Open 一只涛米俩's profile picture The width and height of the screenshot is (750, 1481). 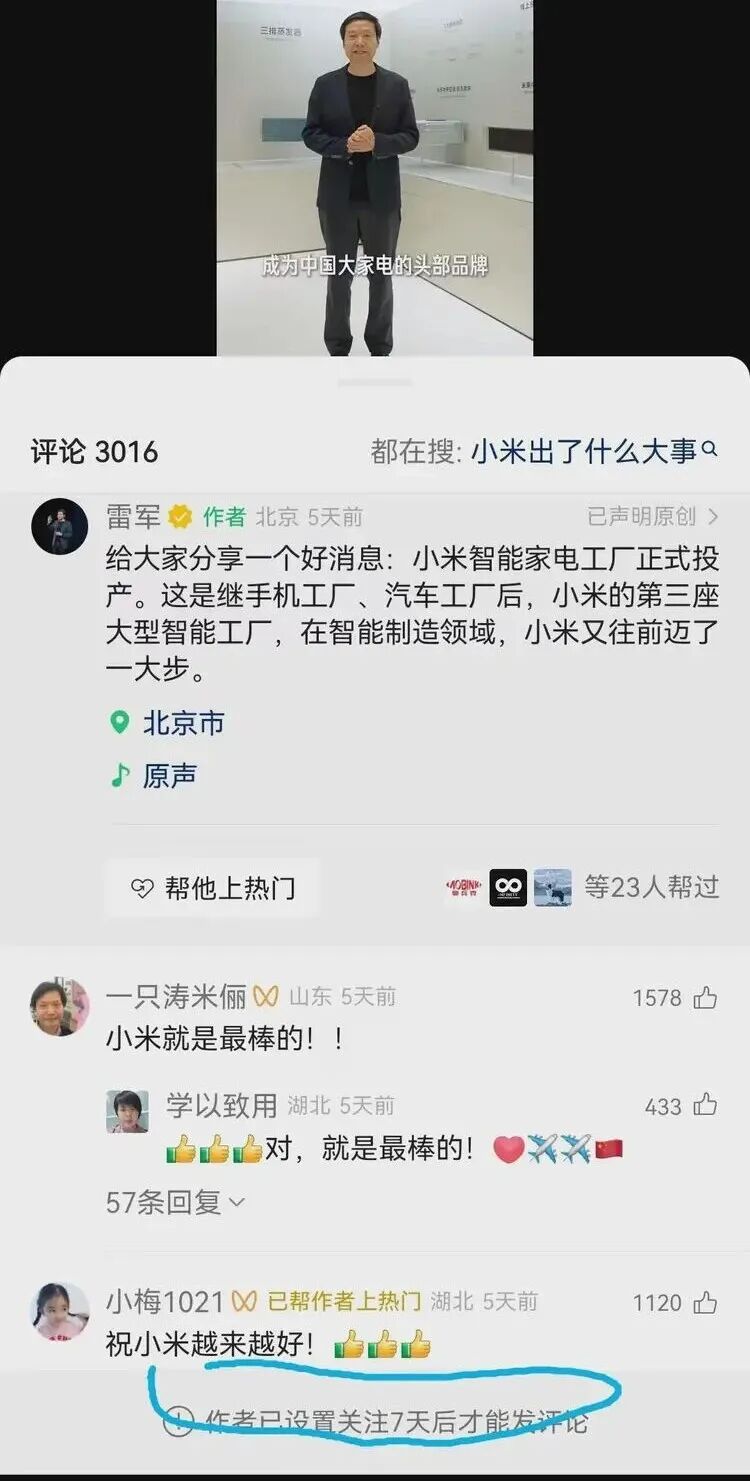[59, 1007]
